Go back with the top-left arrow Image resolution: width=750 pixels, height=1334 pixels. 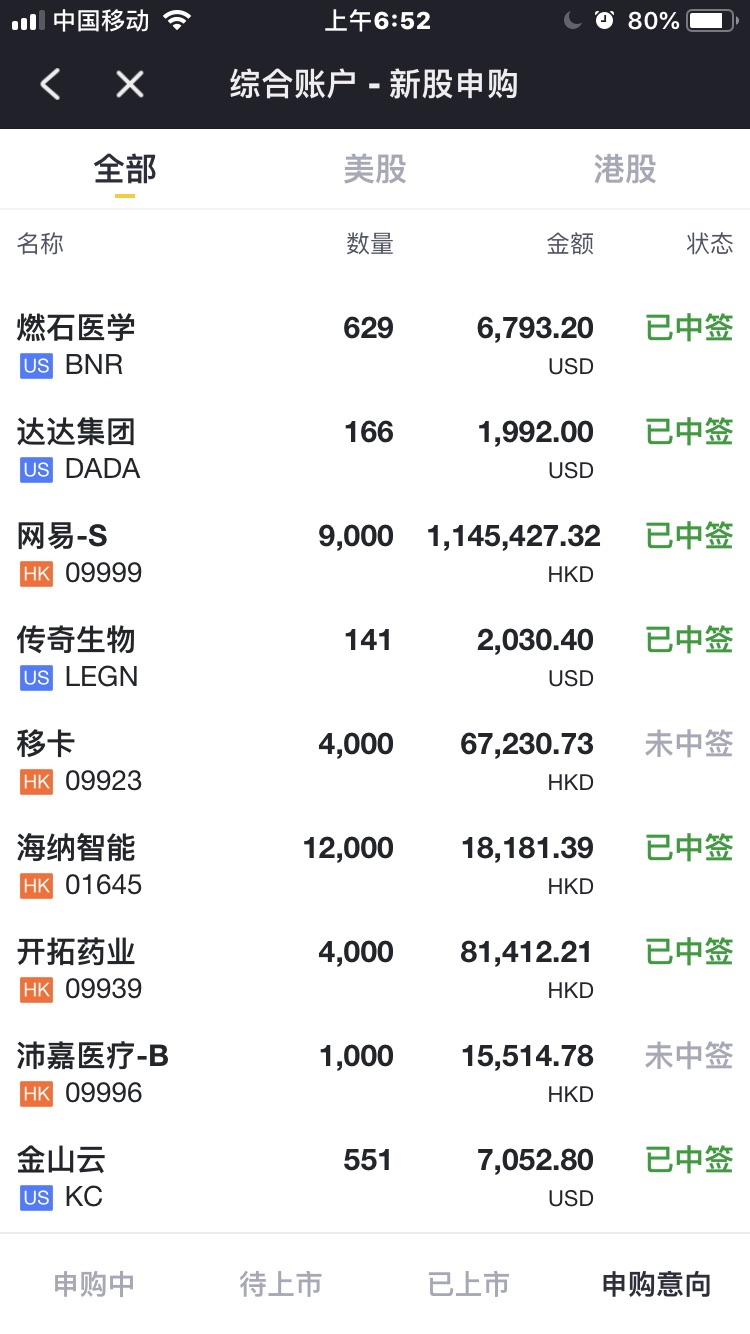50,85
